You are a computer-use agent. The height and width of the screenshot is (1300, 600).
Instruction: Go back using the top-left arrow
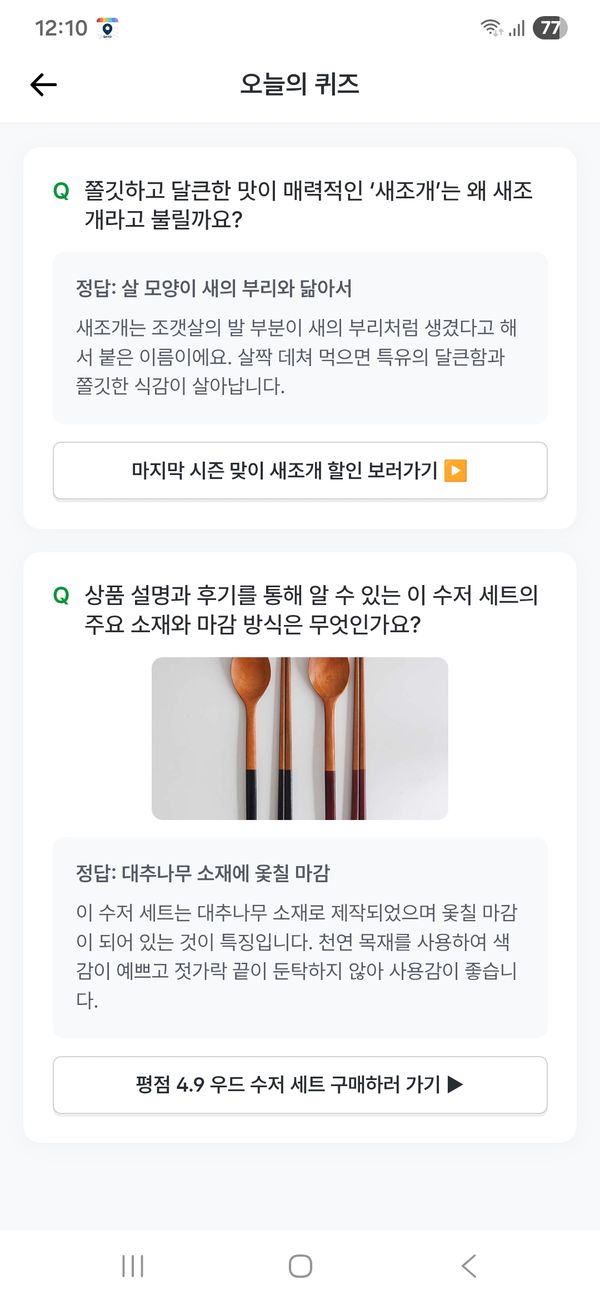click(44, 85)
